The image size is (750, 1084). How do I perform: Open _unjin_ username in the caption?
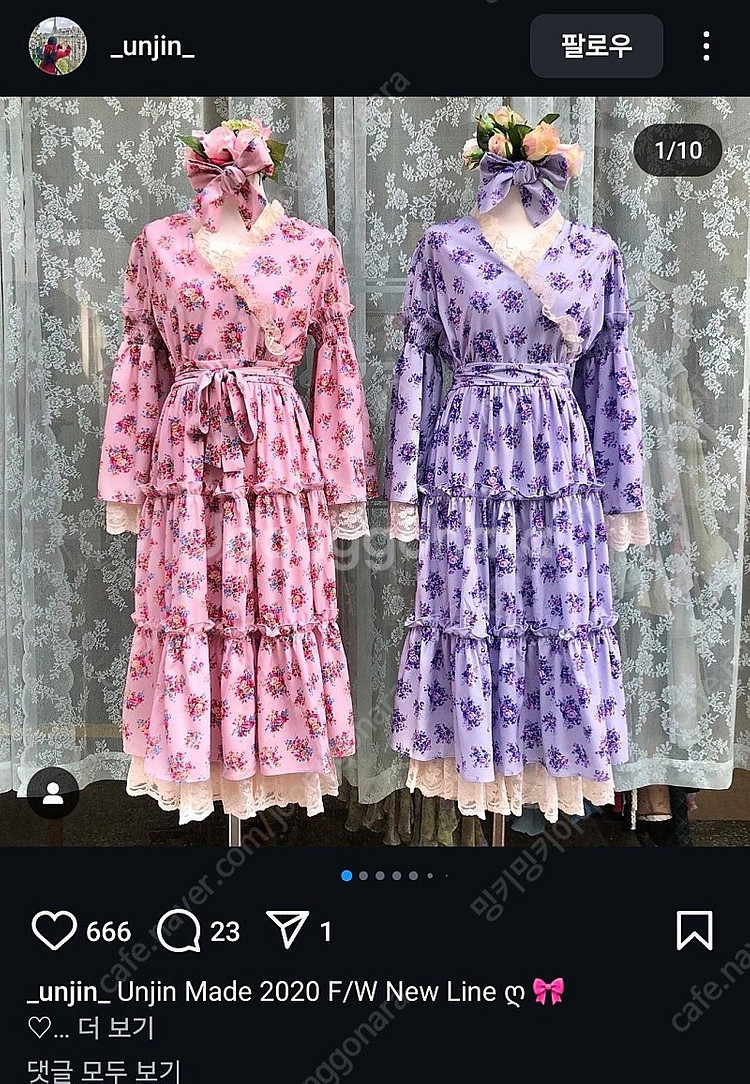[x=68, y=991]
